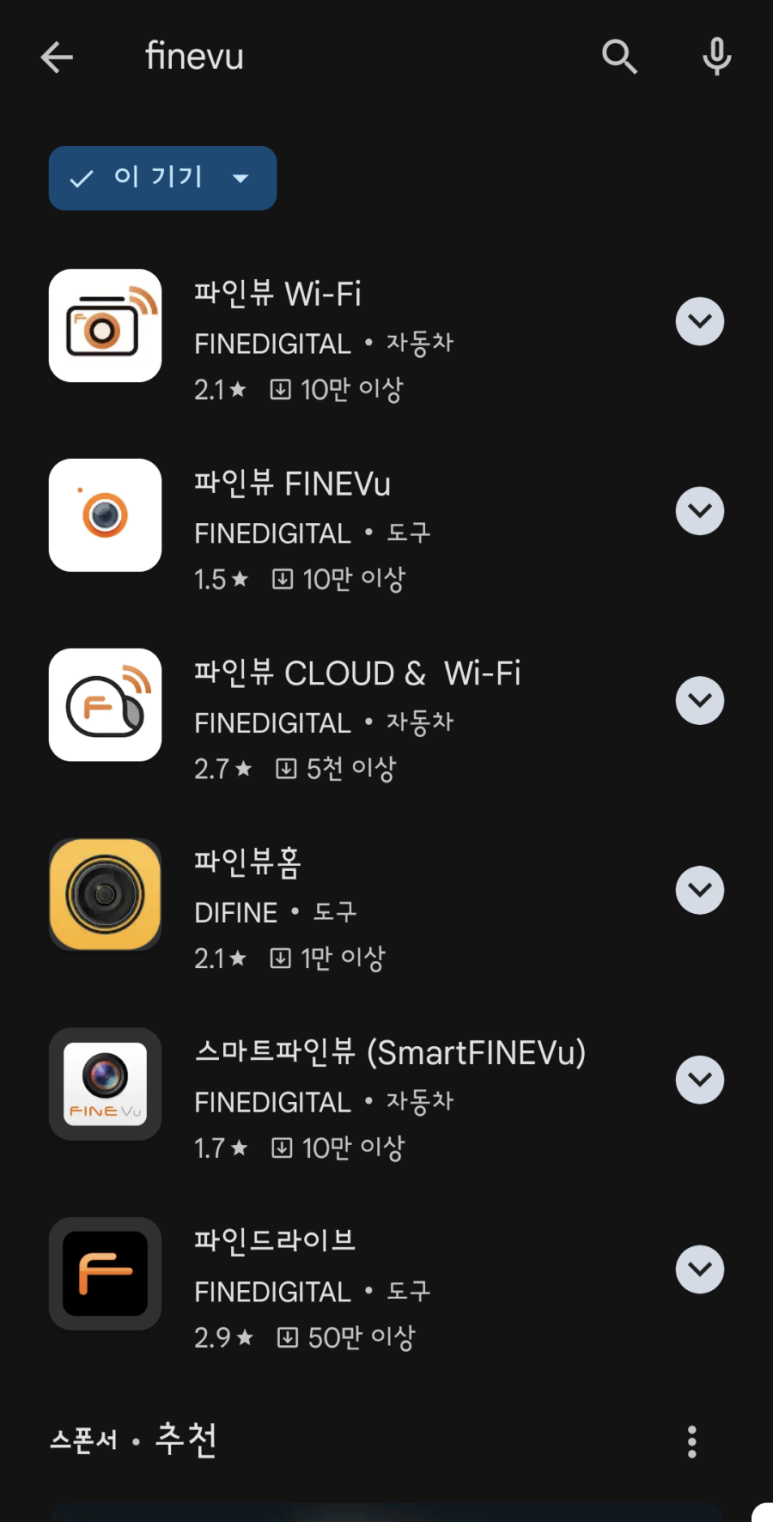Expand details for 파인뷰 CLOUD & Wi-Fi
Image resolution: width=773 pixels, height=1522 pixels.
pos(700,701)
